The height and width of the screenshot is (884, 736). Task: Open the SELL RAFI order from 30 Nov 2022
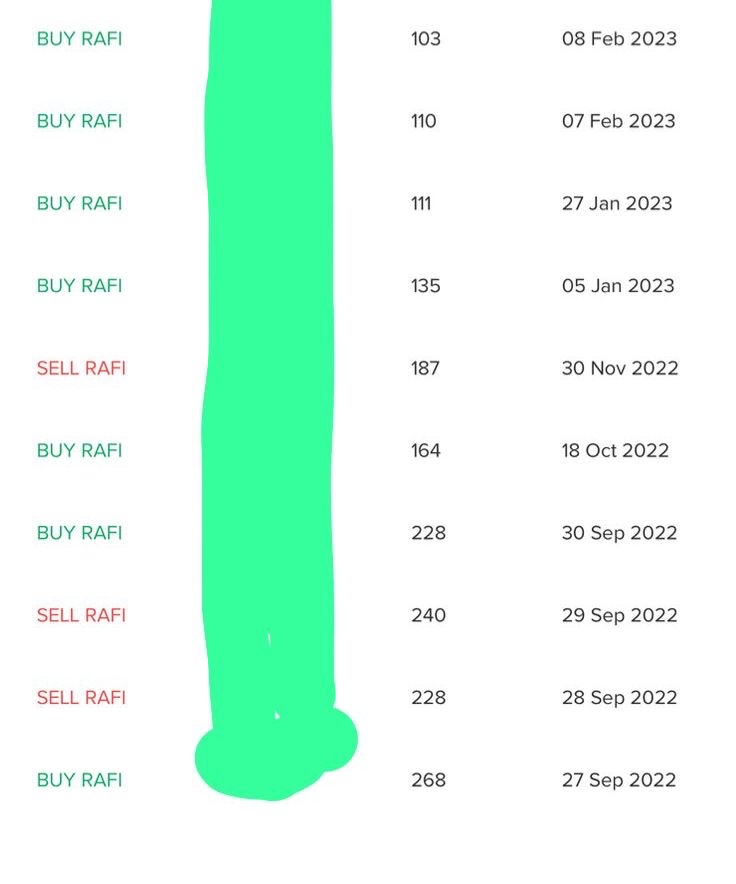pyautogui.click(x=82, y=368)
